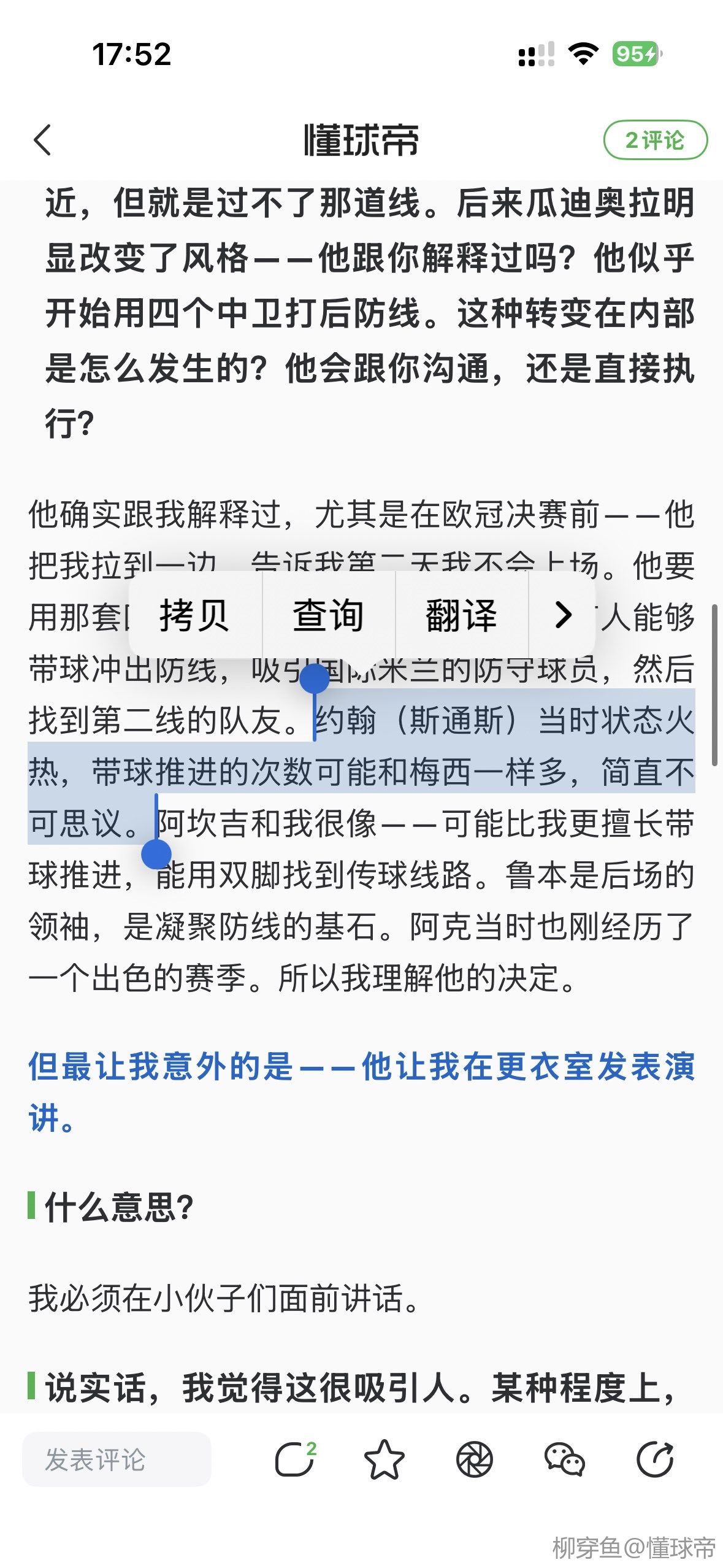The image size is (723, 1568).
Task: Open the share arrow icon
Action: (x=654, y=1459)
